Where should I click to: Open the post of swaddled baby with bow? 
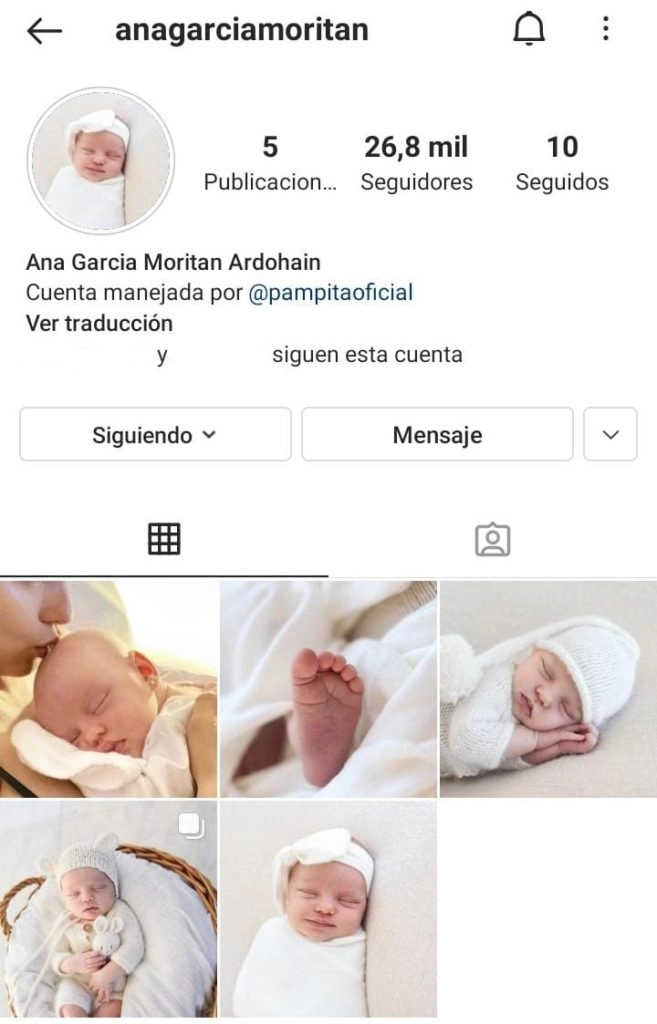328,909
